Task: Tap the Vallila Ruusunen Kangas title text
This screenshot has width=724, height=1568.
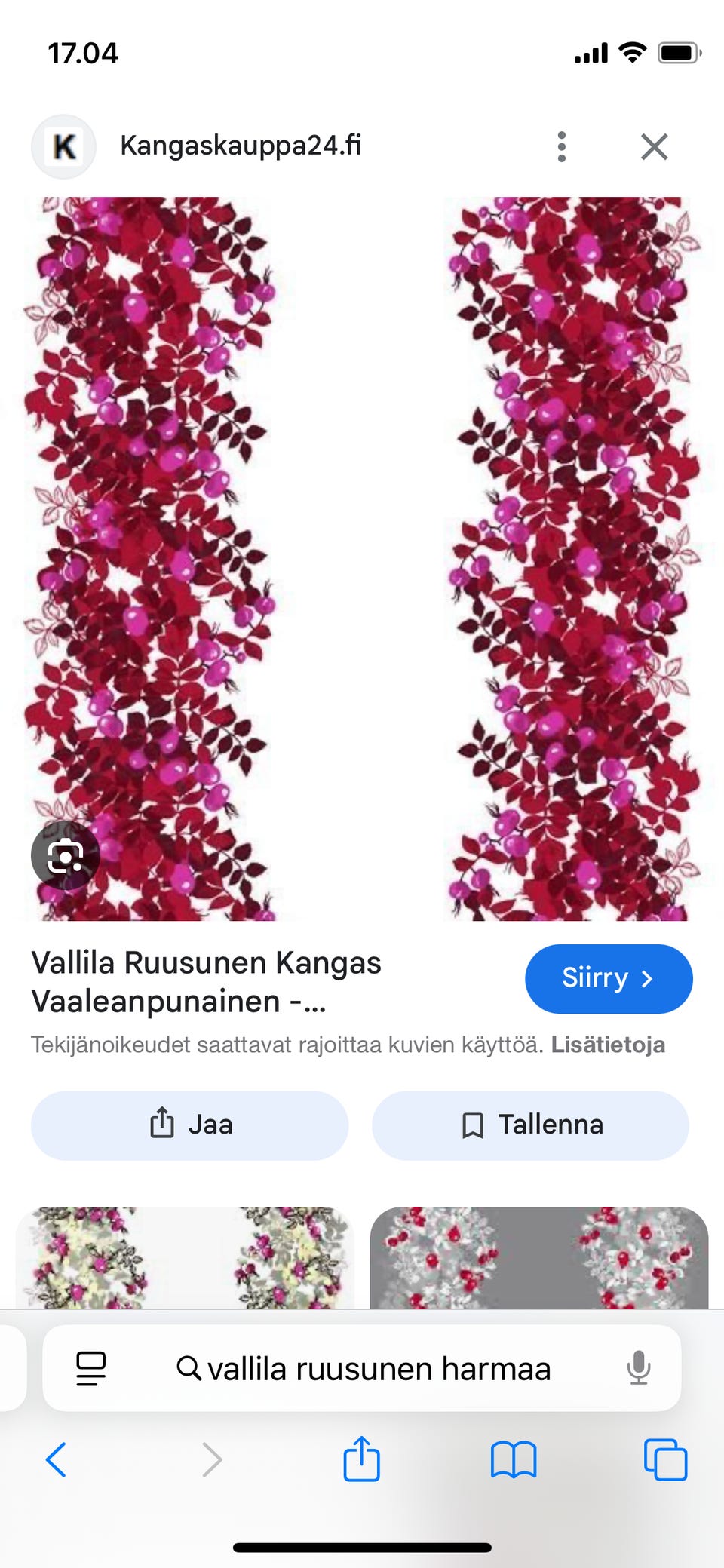Action: coord(206,980)
